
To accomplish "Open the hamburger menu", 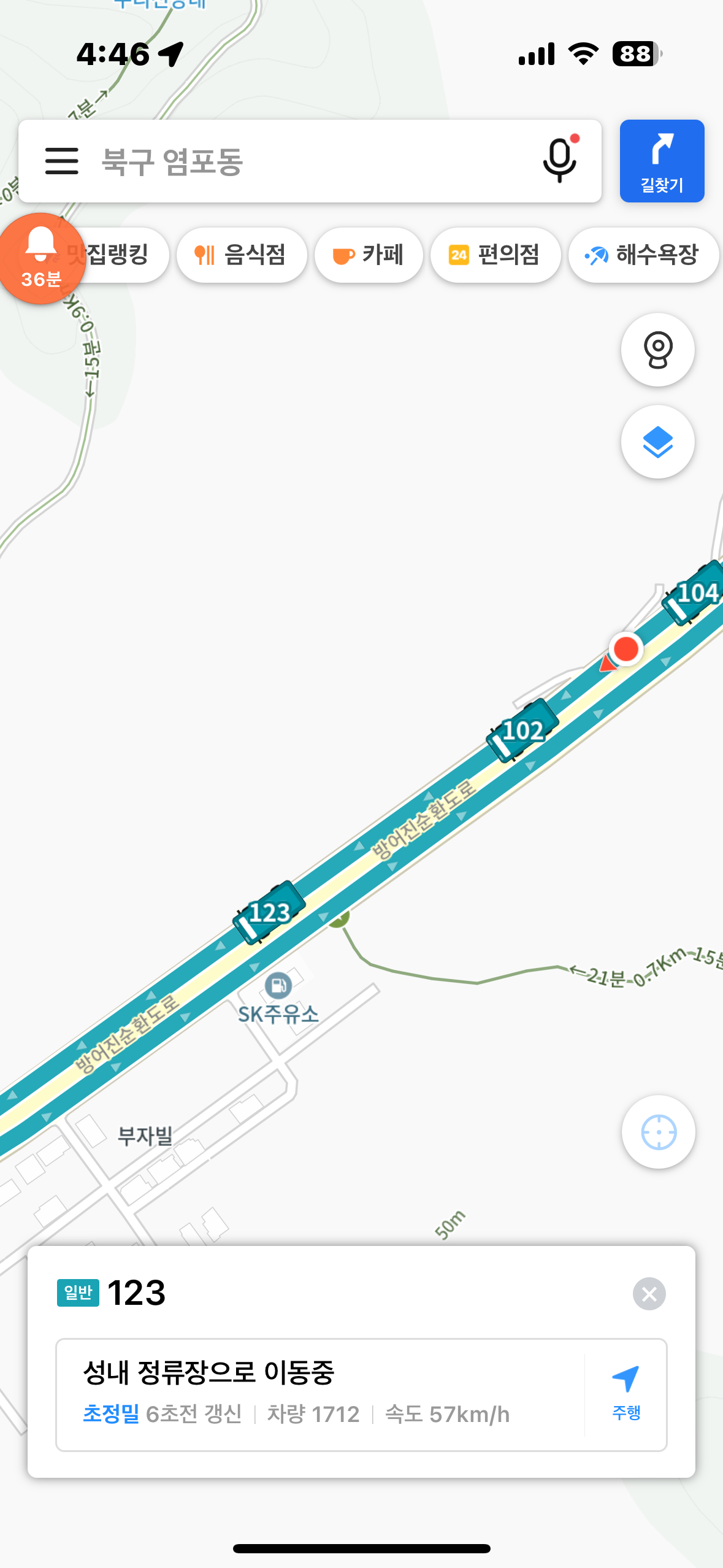I will click(x=62, y=161).
